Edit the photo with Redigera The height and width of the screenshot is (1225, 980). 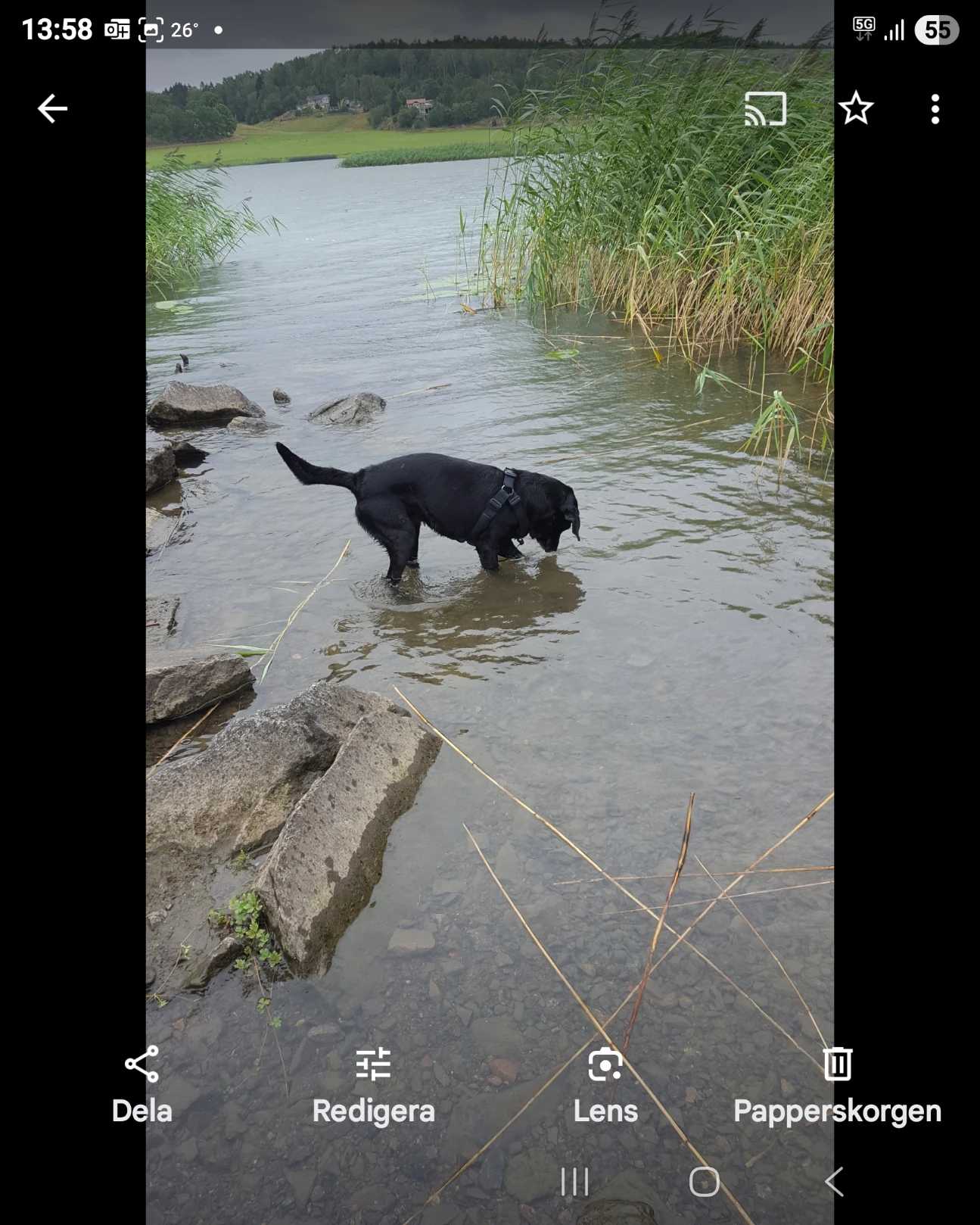pyautogui.click(x=373, y=1084)
